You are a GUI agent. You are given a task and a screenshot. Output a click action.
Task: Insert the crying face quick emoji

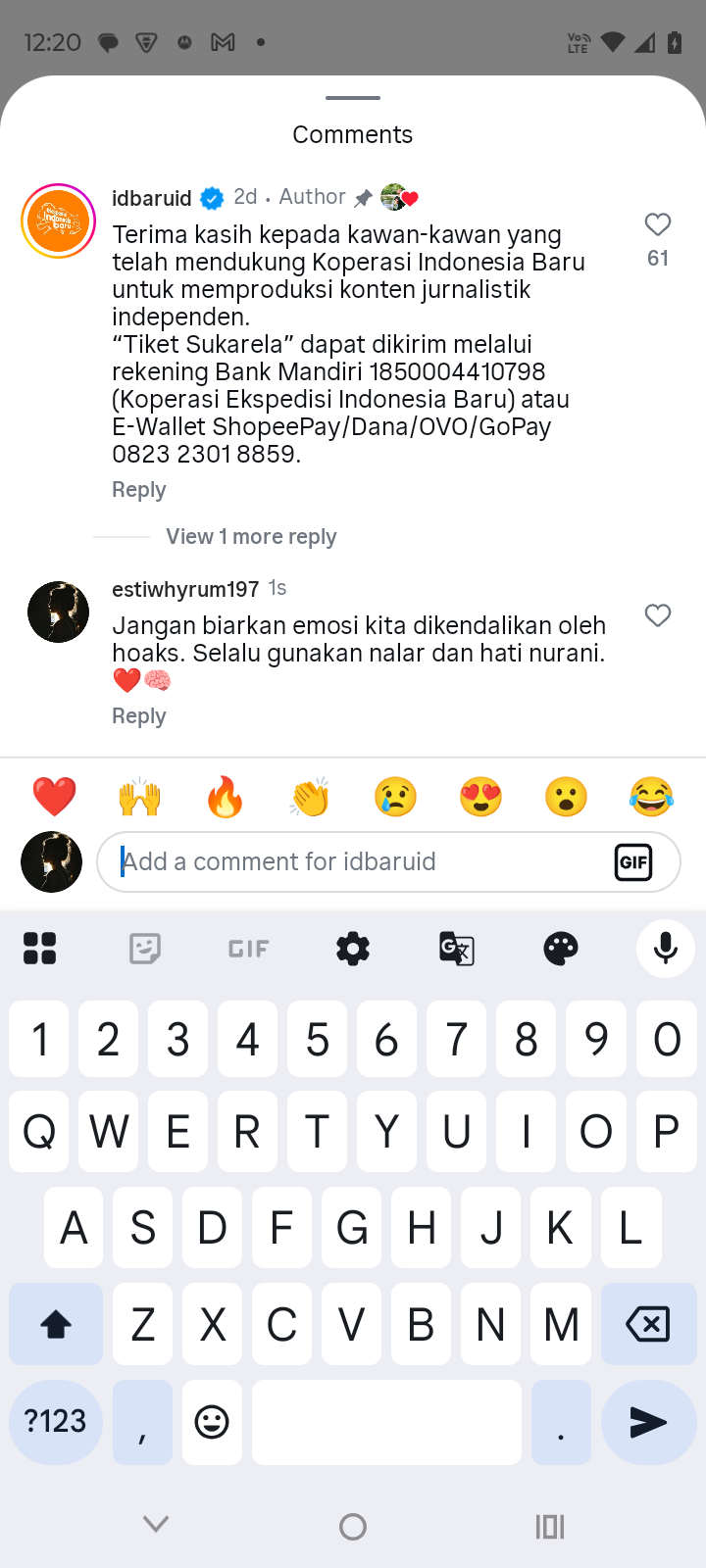pyautogui.click(x=395, y=797)
